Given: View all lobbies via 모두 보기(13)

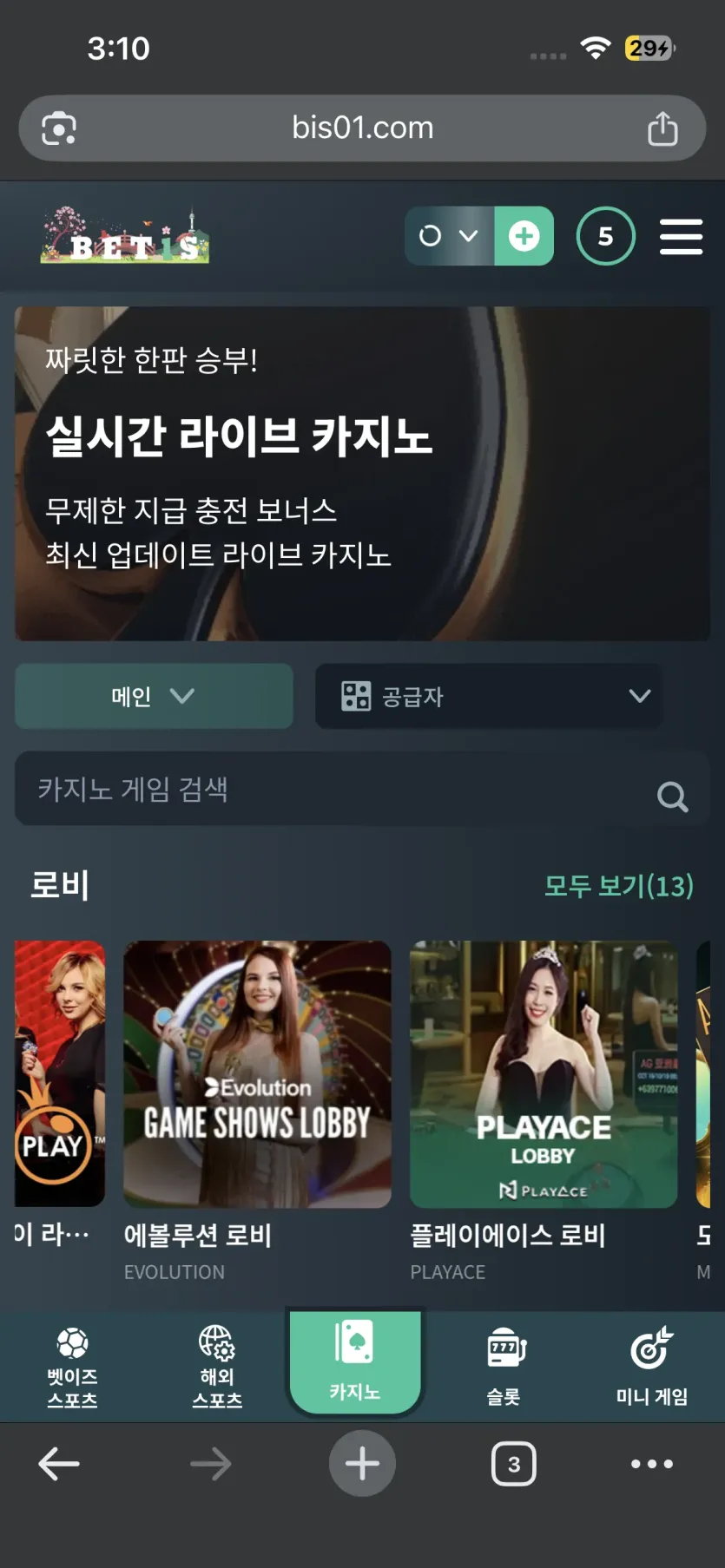Looking at the screenshot, I should pos(618,886).
